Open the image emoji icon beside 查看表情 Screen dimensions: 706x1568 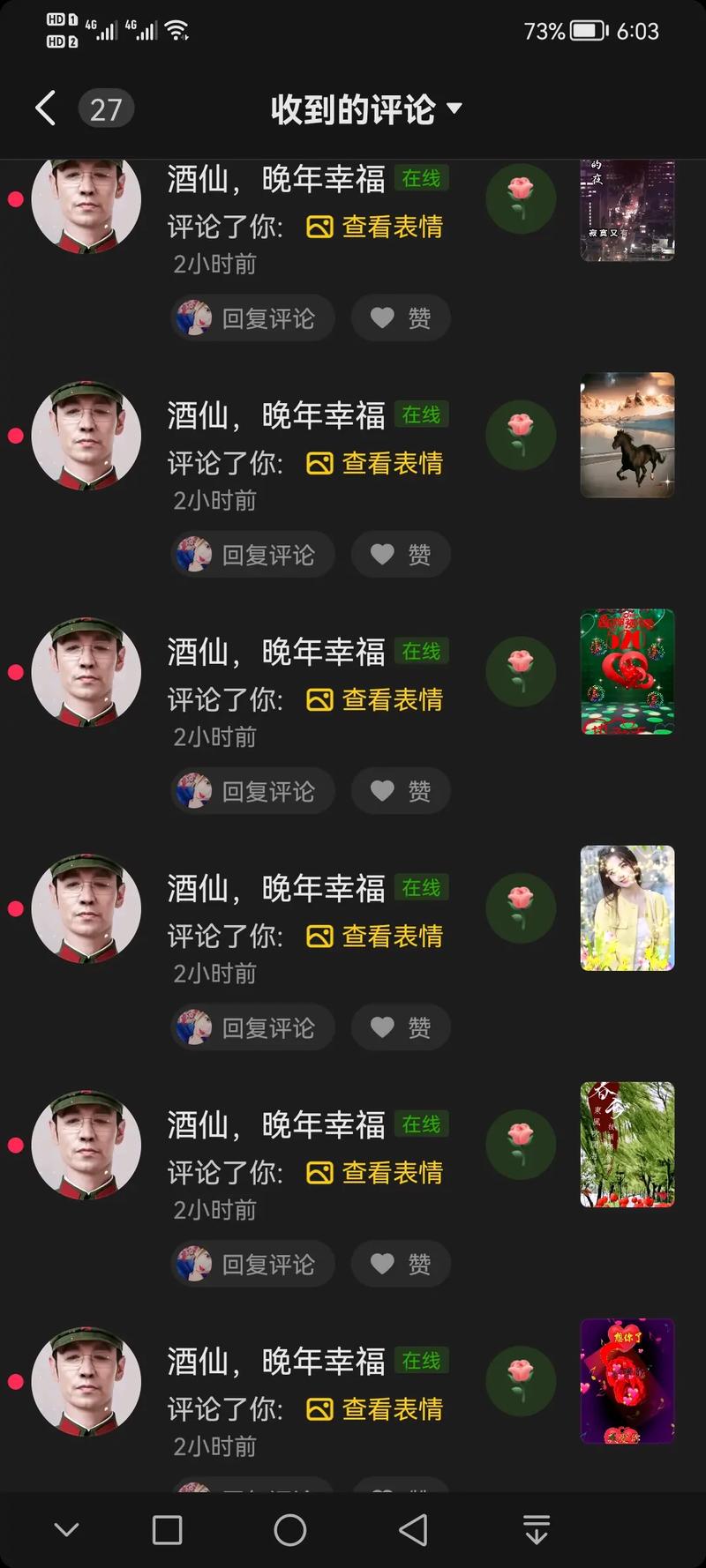(x=317, y=227)
